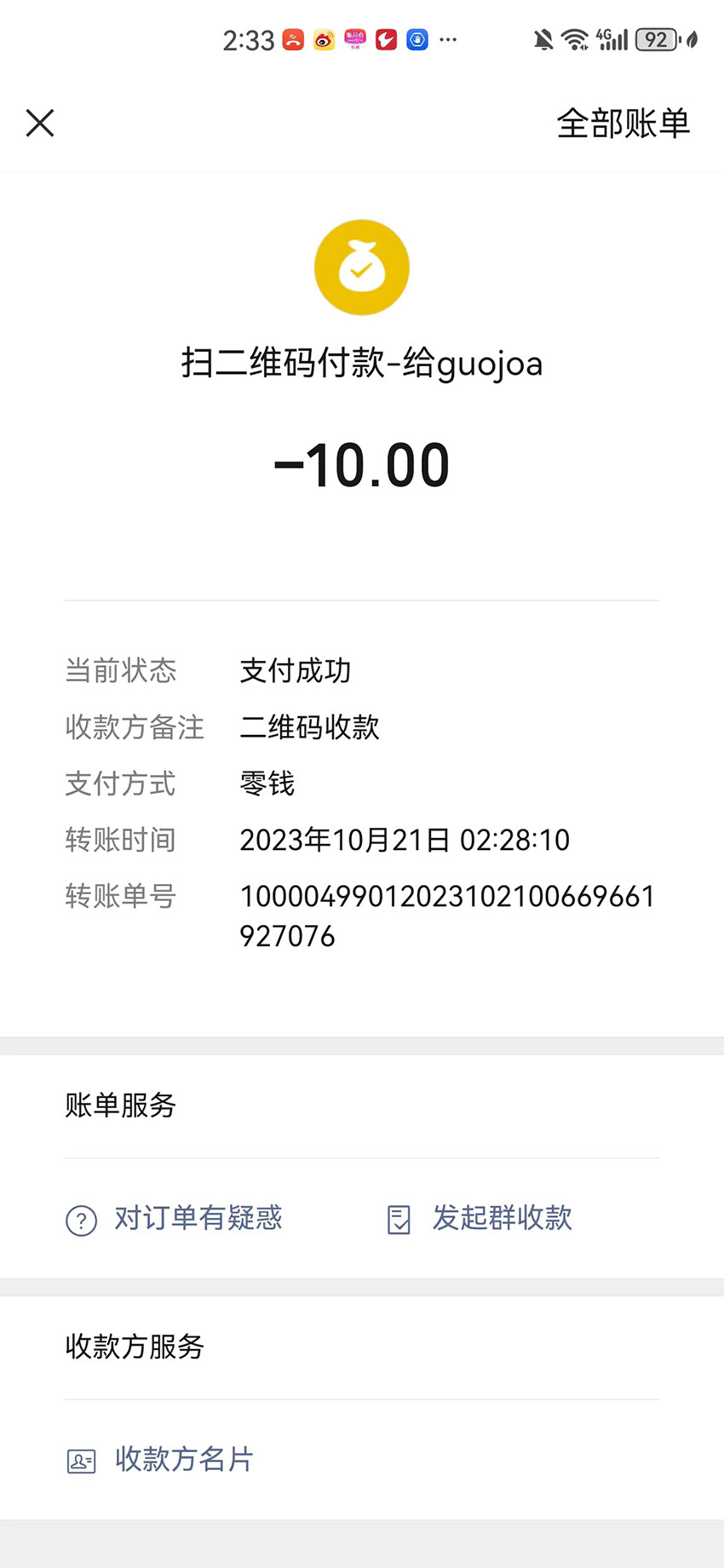The height and width of the screenshot is (1568, 724).
Task: Start a group collection via 发起群收款
Action: pyautogui.click(x=480, y=1218)
